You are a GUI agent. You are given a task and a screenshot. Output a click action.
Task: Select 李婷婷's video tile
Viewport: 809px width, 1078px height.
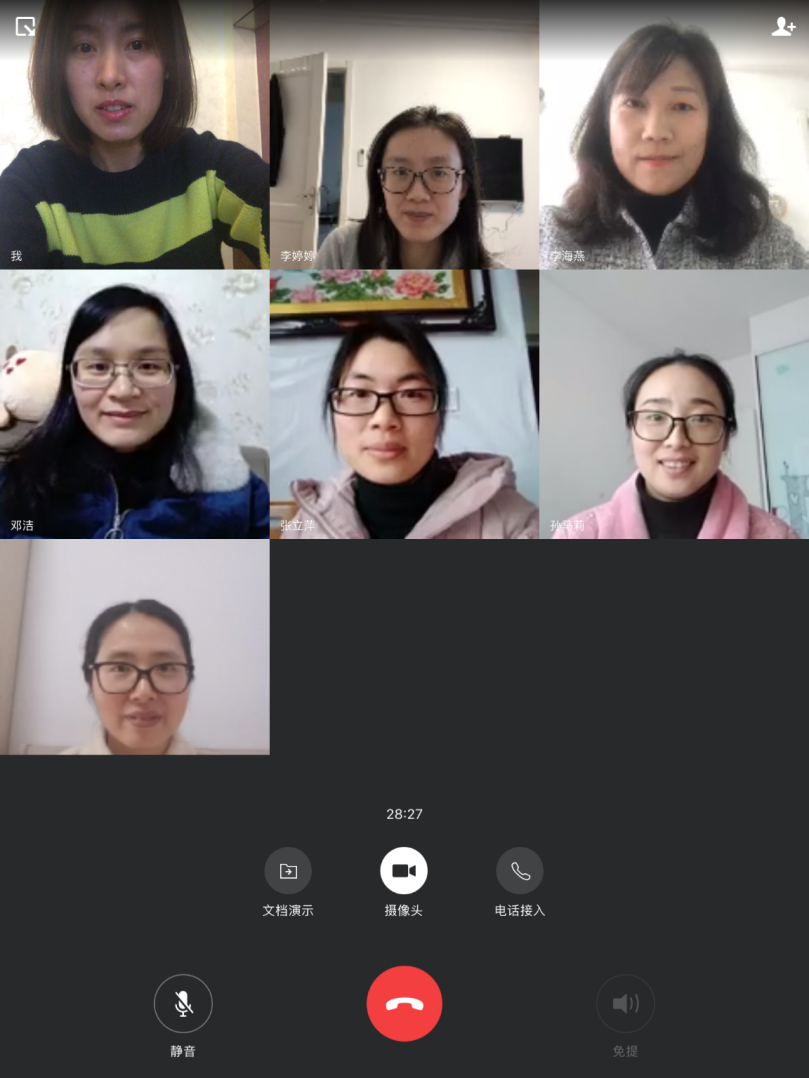click(404, 135)
